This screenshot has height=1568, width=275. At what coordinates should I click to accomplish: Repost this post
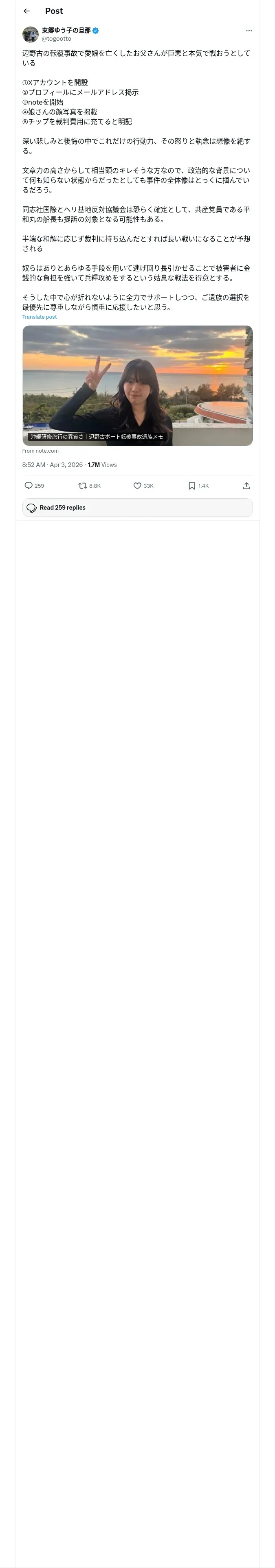(x=82, y=486)
